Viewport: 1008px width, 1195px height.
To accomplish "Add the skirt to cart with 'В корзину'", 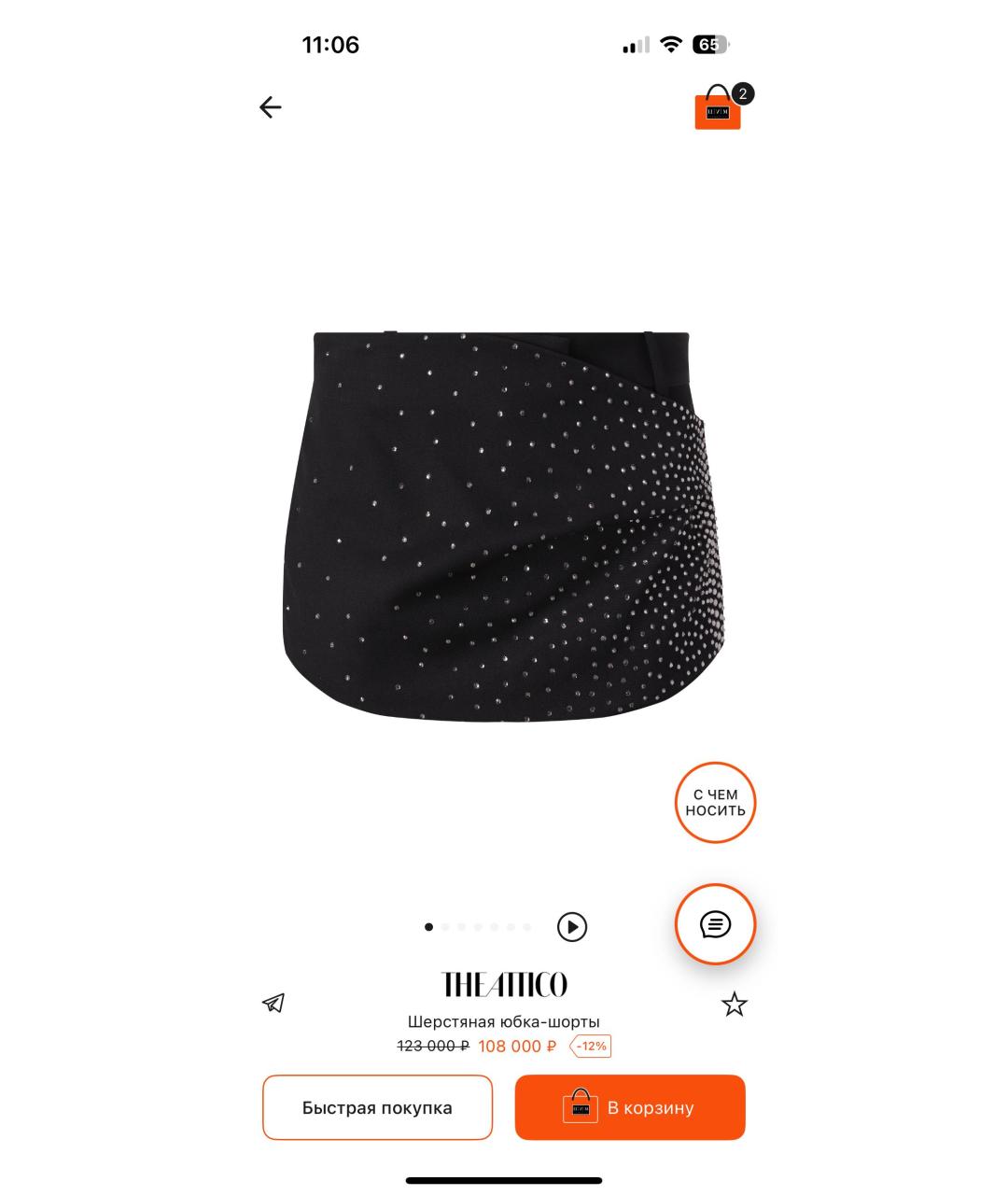I will pyautogui.click(x=630, y=1107).
